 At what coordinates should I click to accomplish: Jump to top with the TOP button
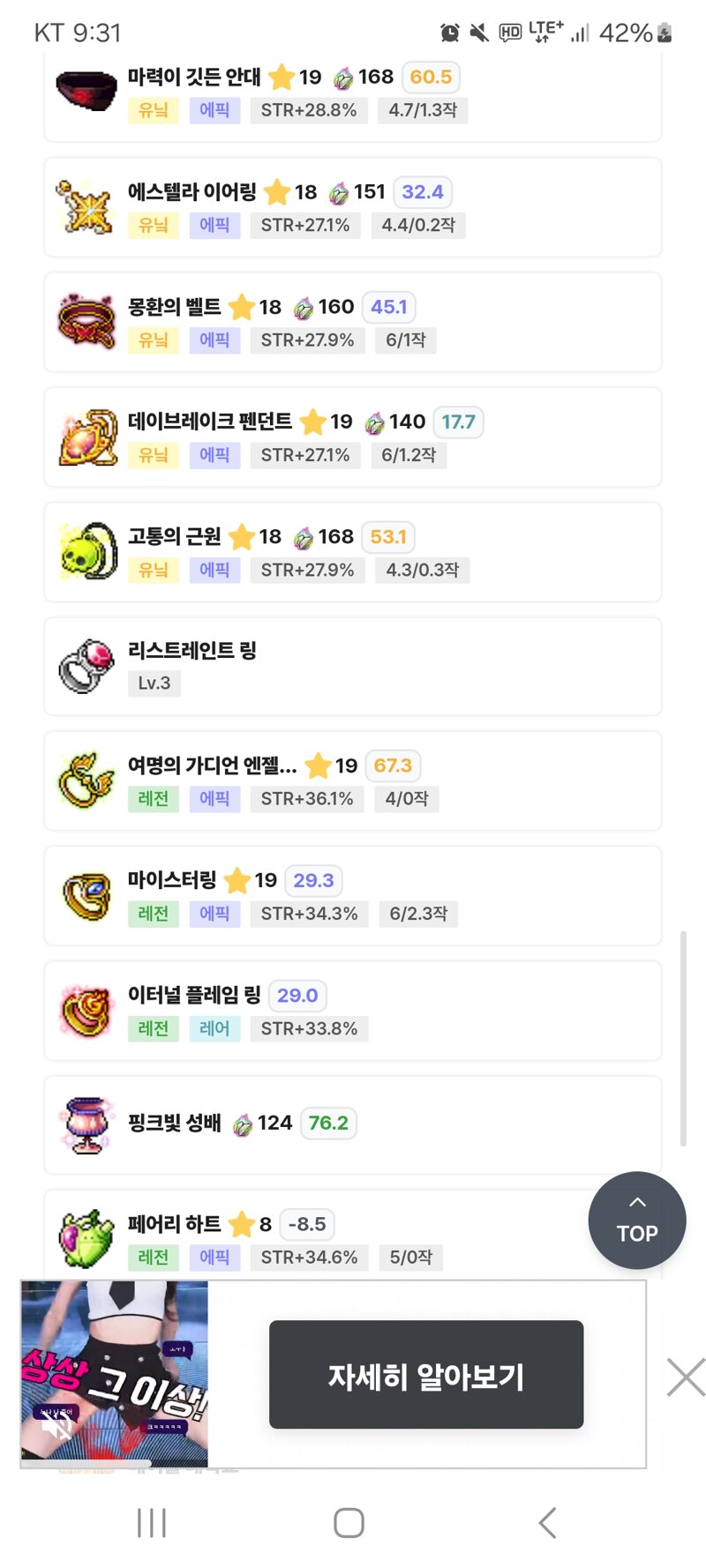pos(636,1221)
